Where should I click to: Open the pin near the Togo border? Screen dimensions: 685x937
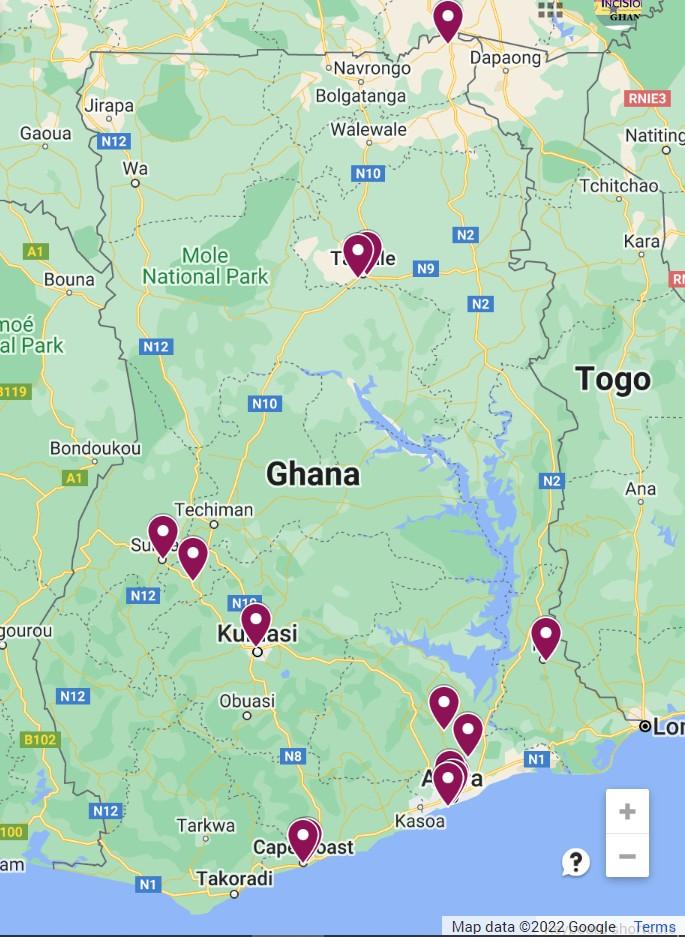click(x=545, y=636)
